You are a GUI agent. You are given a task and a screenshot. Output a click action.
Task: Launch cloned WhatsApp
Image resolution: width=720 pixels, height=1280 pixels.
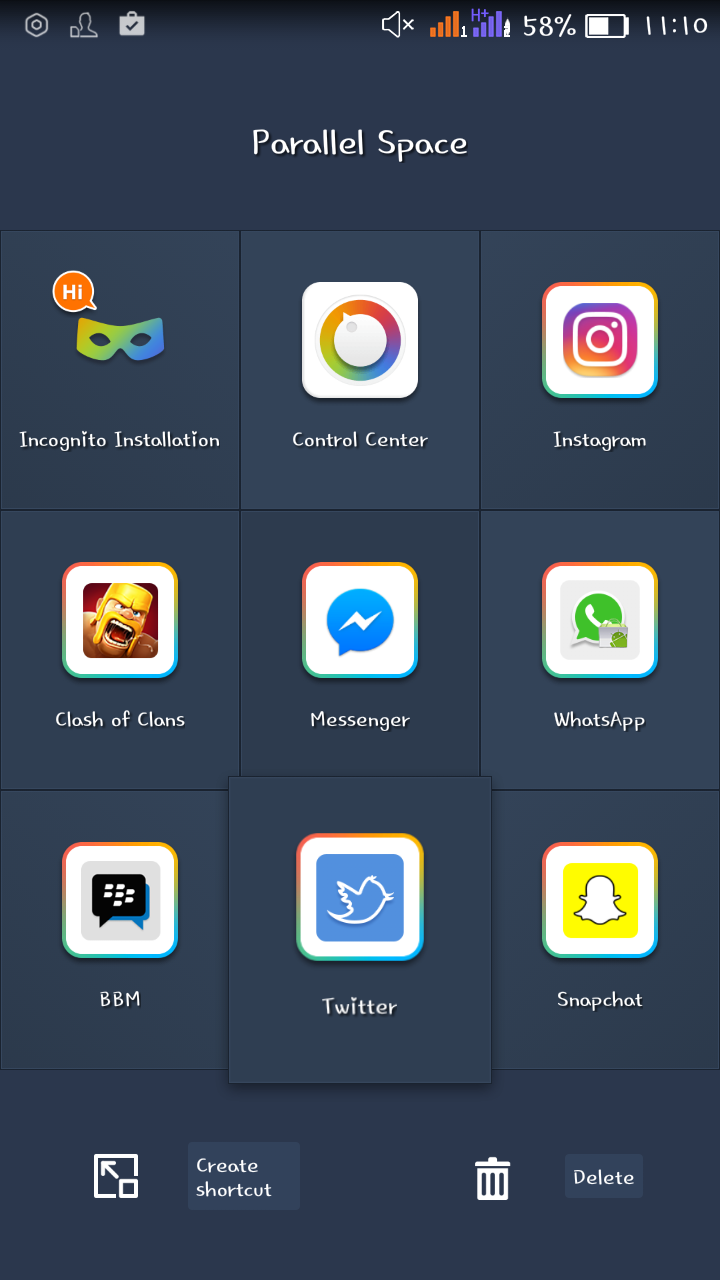point(600,650)
